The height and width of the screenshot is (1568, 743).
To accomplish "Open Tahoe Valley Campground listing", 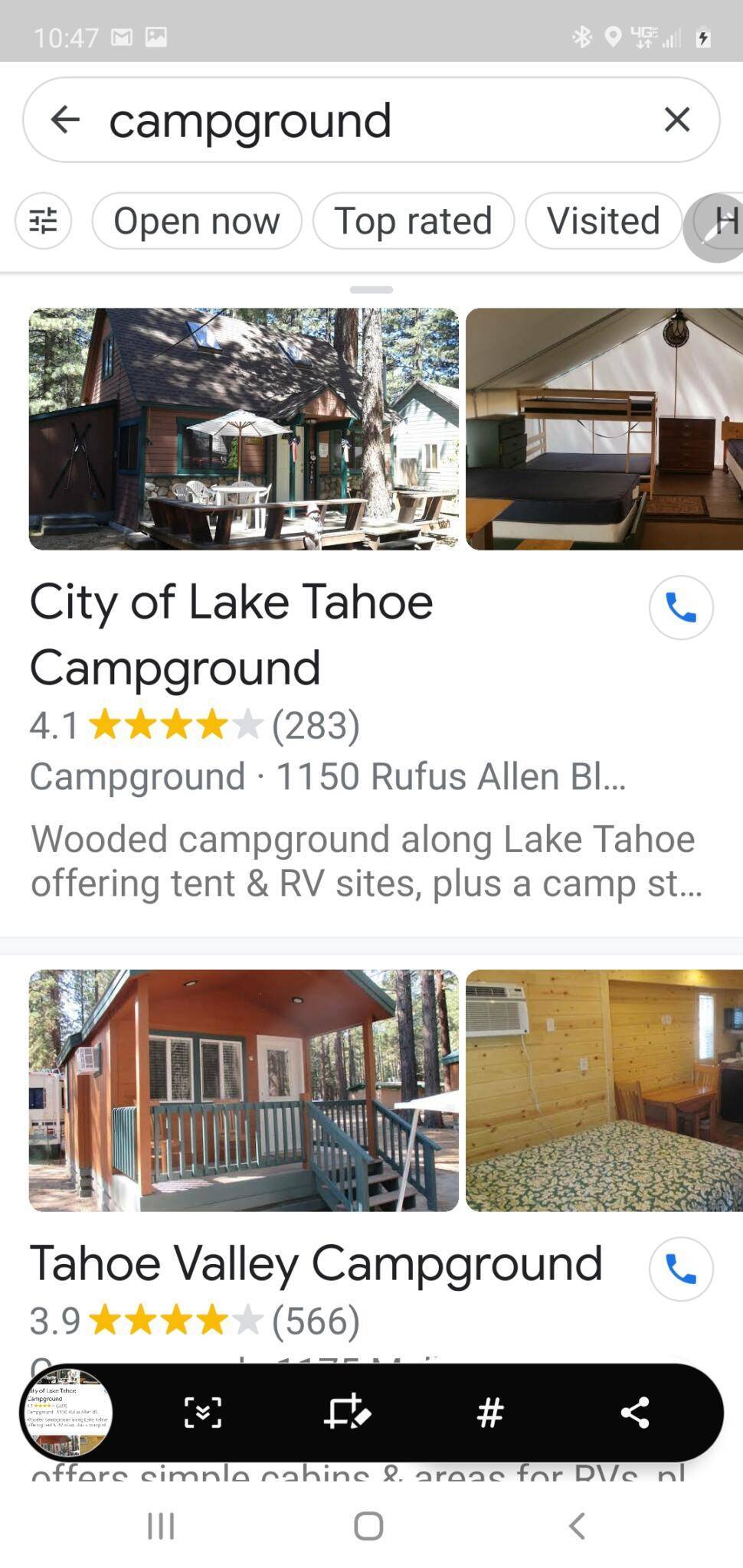I will [x=316, y=1263].
